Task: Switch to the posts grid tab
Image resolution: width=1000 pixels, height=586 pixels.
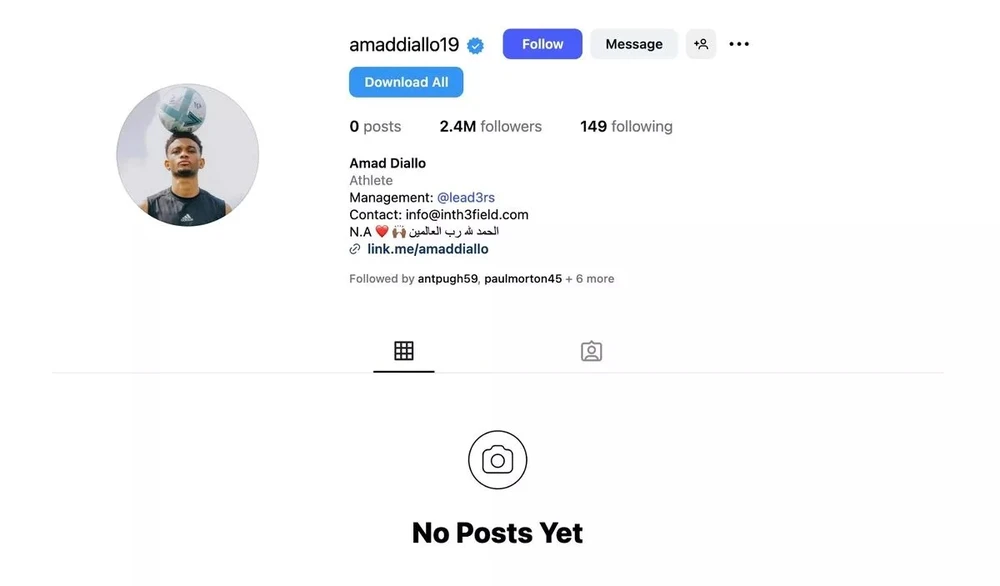Action: pyautogui.click(x=404, y=351)
